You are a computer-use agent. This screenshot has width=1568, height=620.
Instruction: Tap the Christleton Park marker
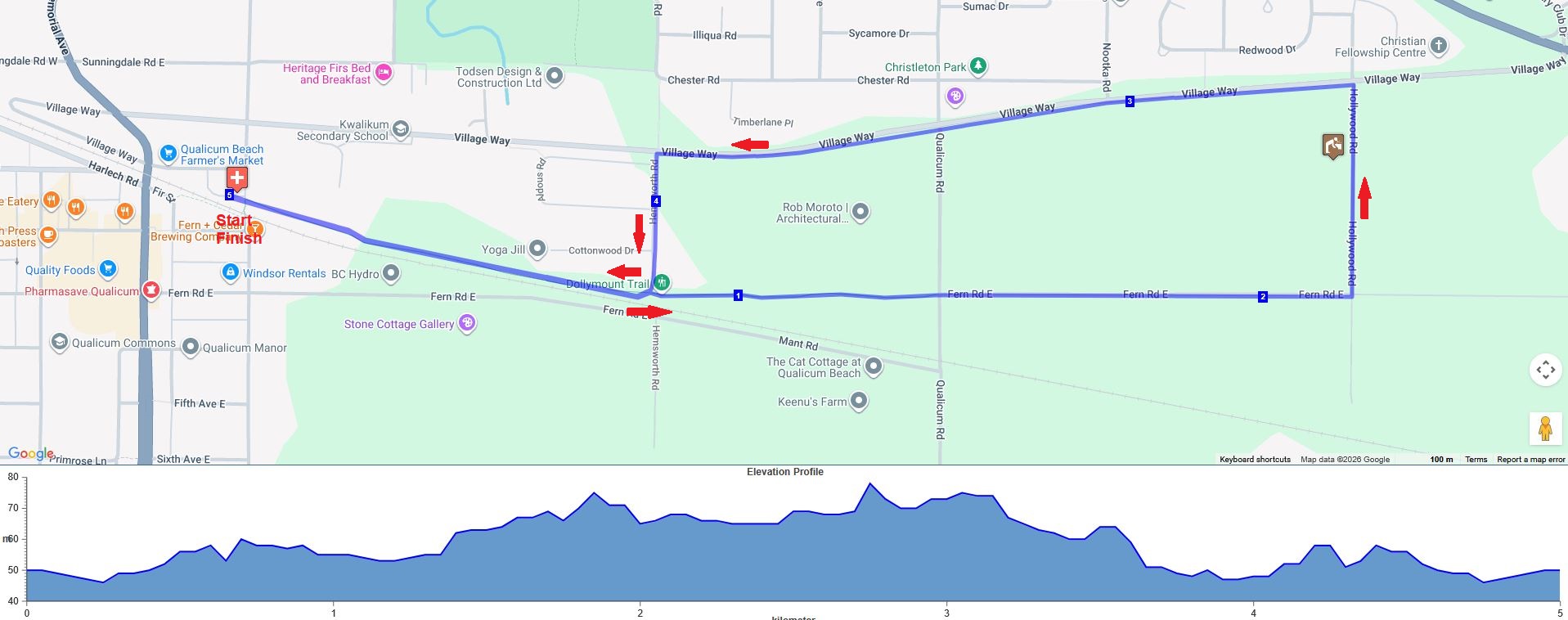[x=977, y=66]
